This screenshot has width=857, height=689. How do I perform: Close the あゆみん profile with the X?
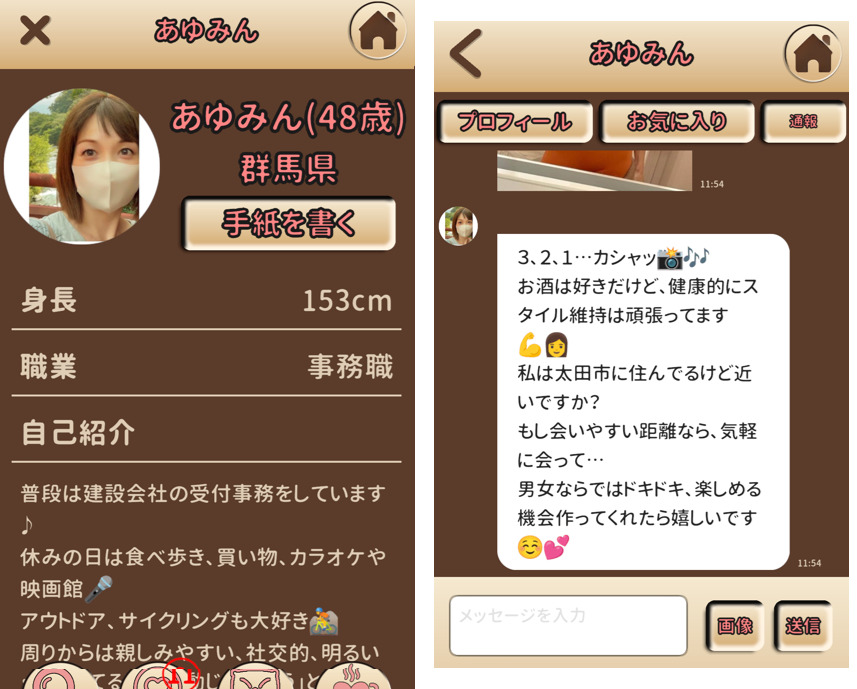(35, 30)
